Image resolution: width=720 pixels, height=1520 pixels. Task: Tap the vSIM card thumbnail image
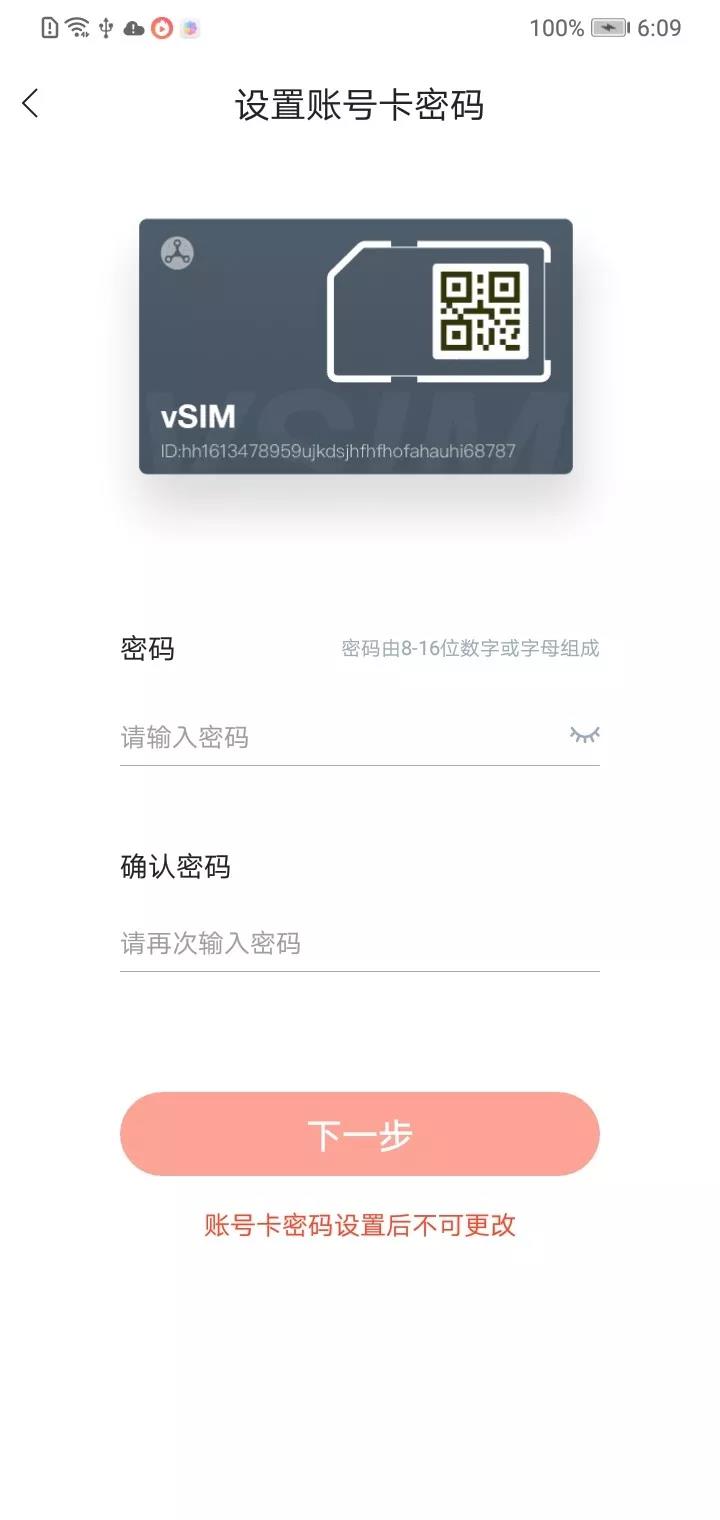357,350
